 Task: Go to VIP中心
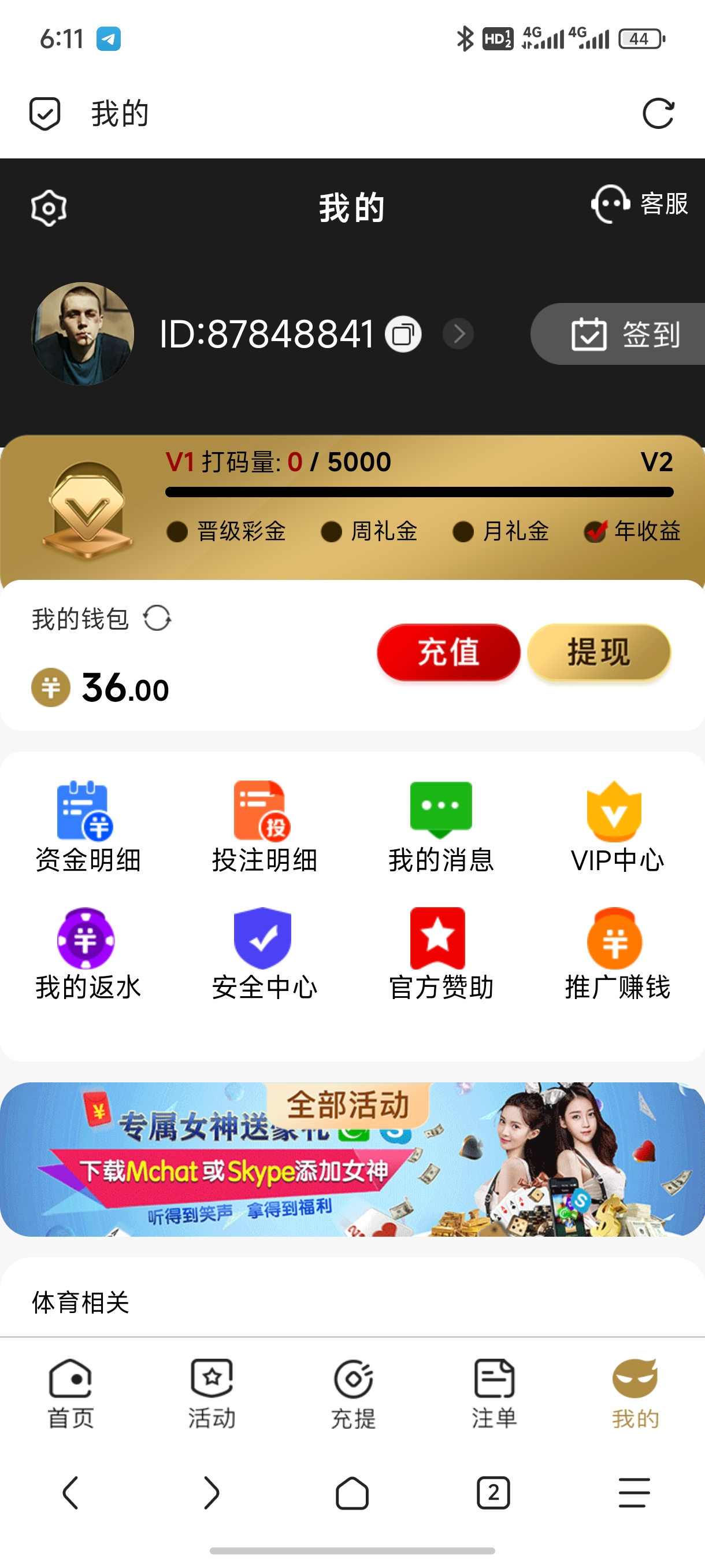point(617,827)
